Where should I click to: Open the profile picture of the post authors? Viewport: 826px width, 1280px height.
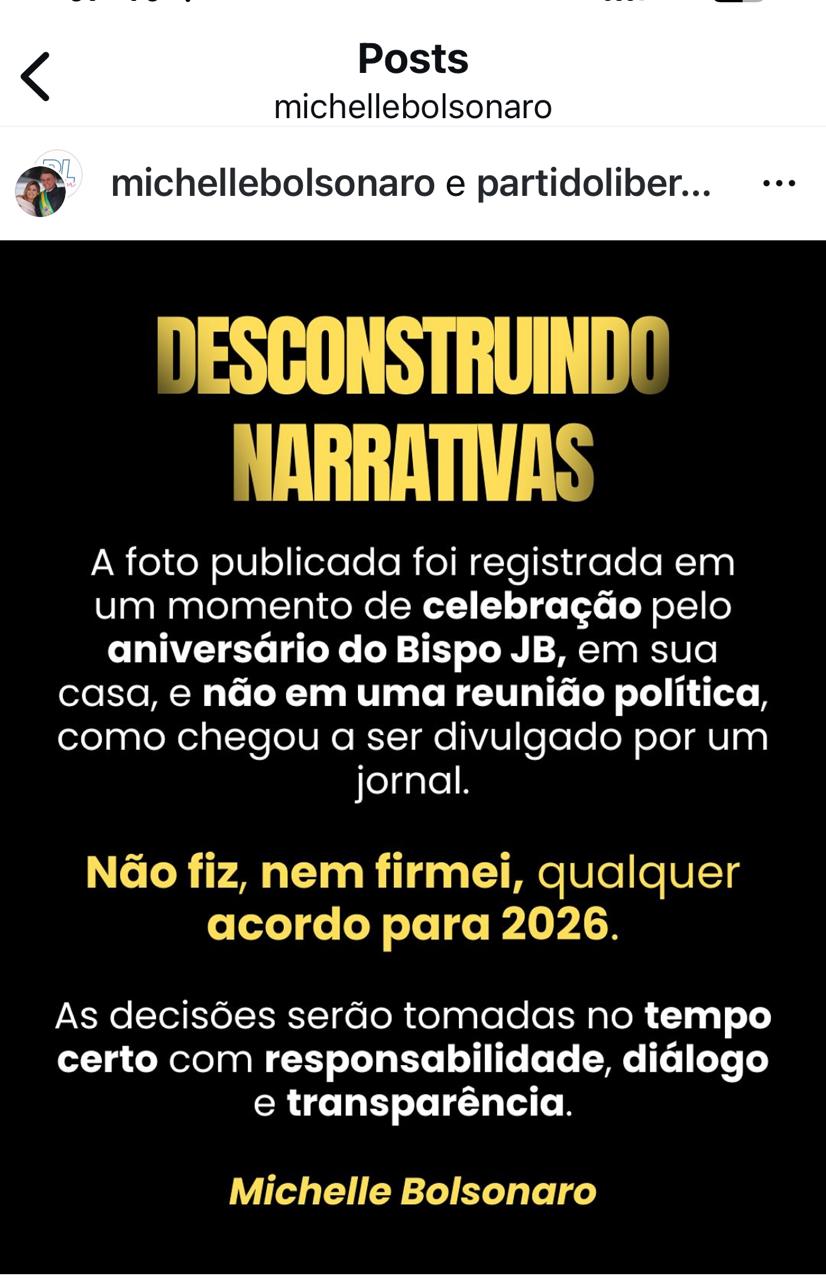coord(44,185)
